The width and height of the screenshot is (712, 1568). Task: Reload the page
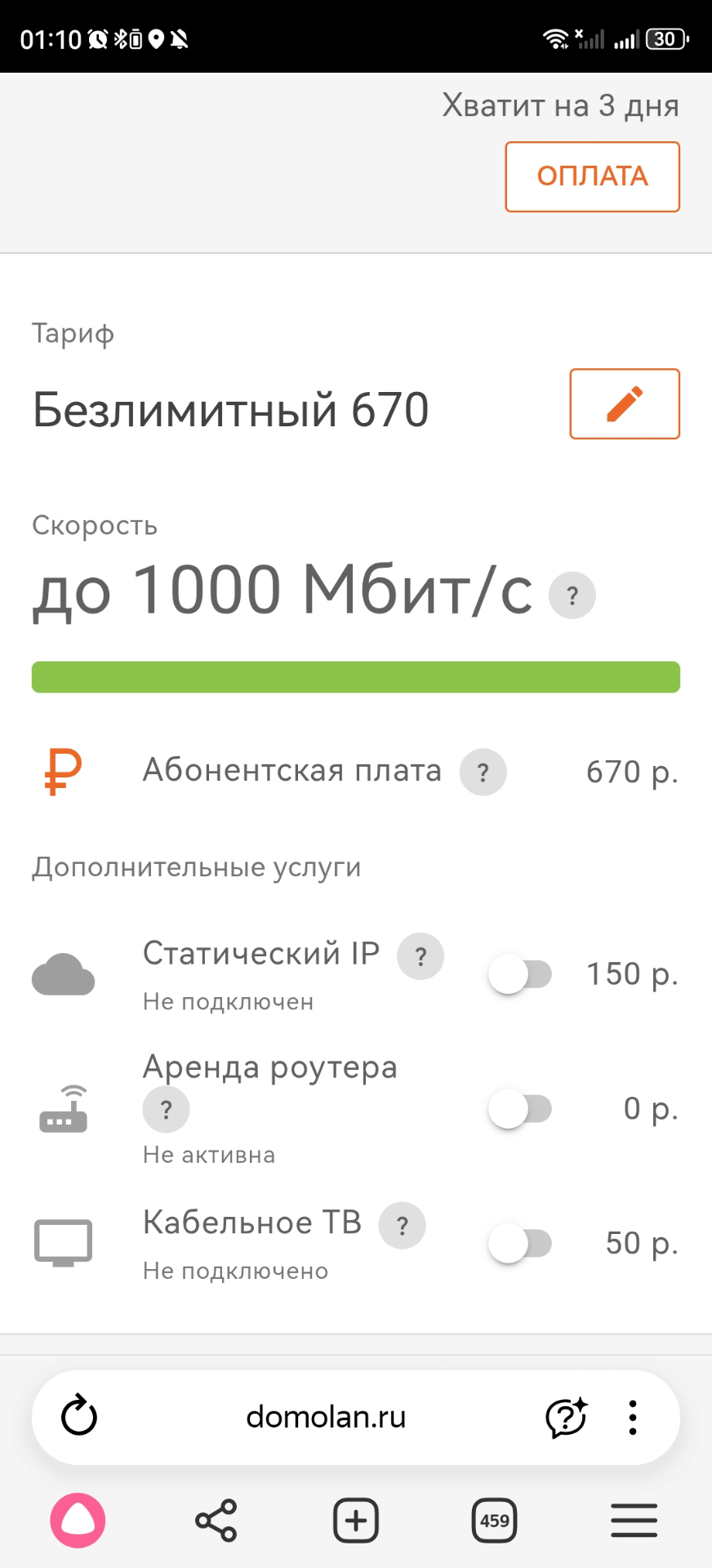(x=79, y=1417)
